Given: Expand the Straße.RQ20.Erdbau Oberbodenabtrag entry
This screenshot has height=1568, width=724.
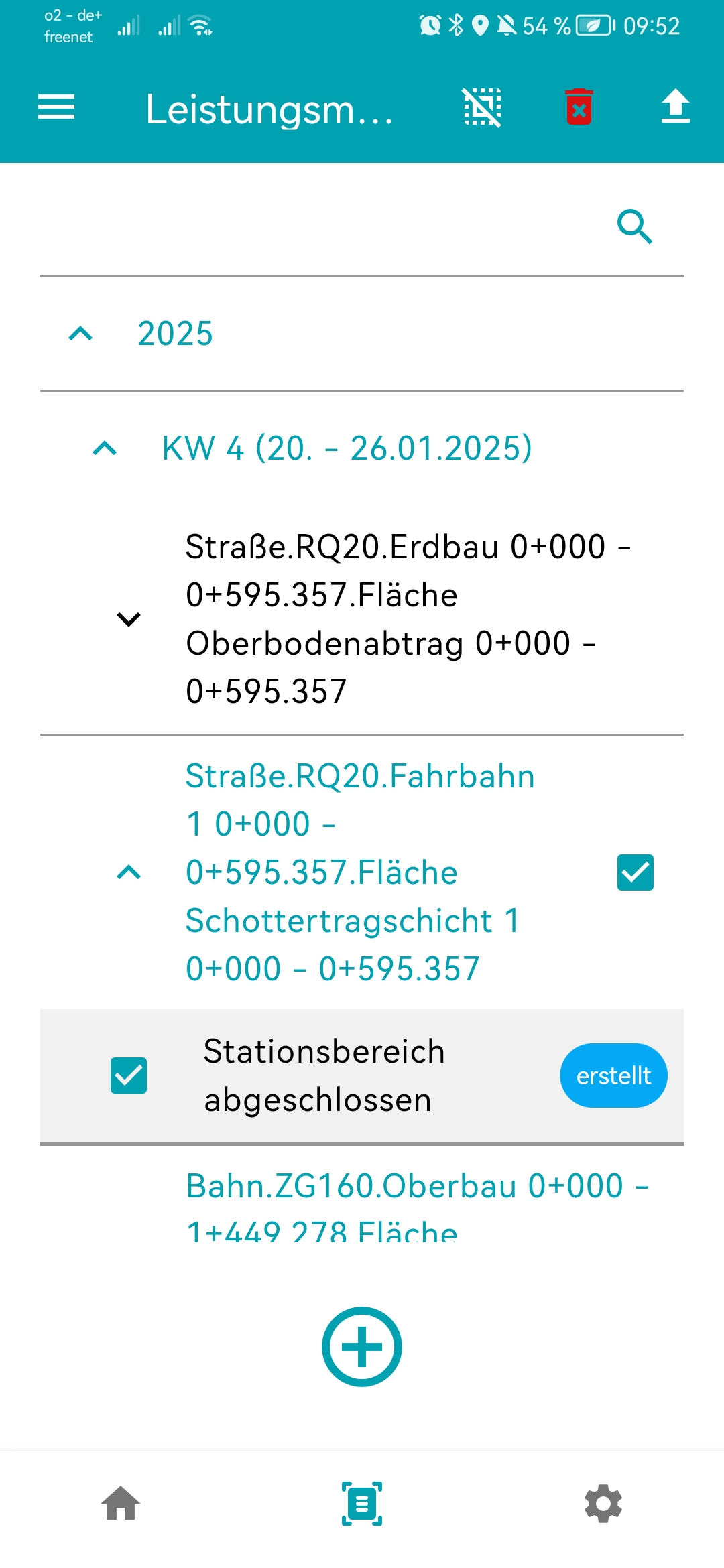Looking at the screenshot, I should (129, 619).
